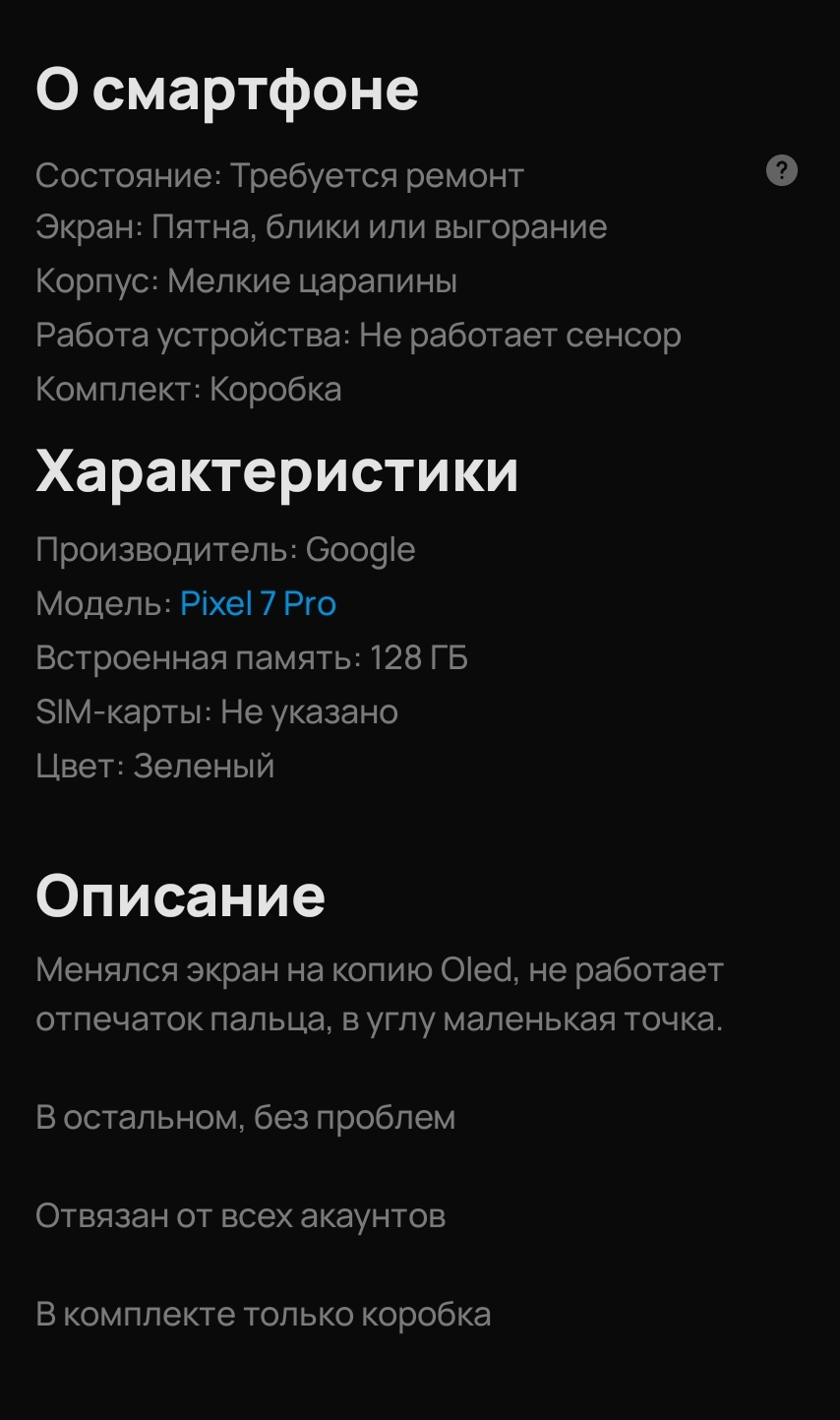Open the Pixel 7 Pro model link
Screen dimensions: 840x1420
point(258,603)
